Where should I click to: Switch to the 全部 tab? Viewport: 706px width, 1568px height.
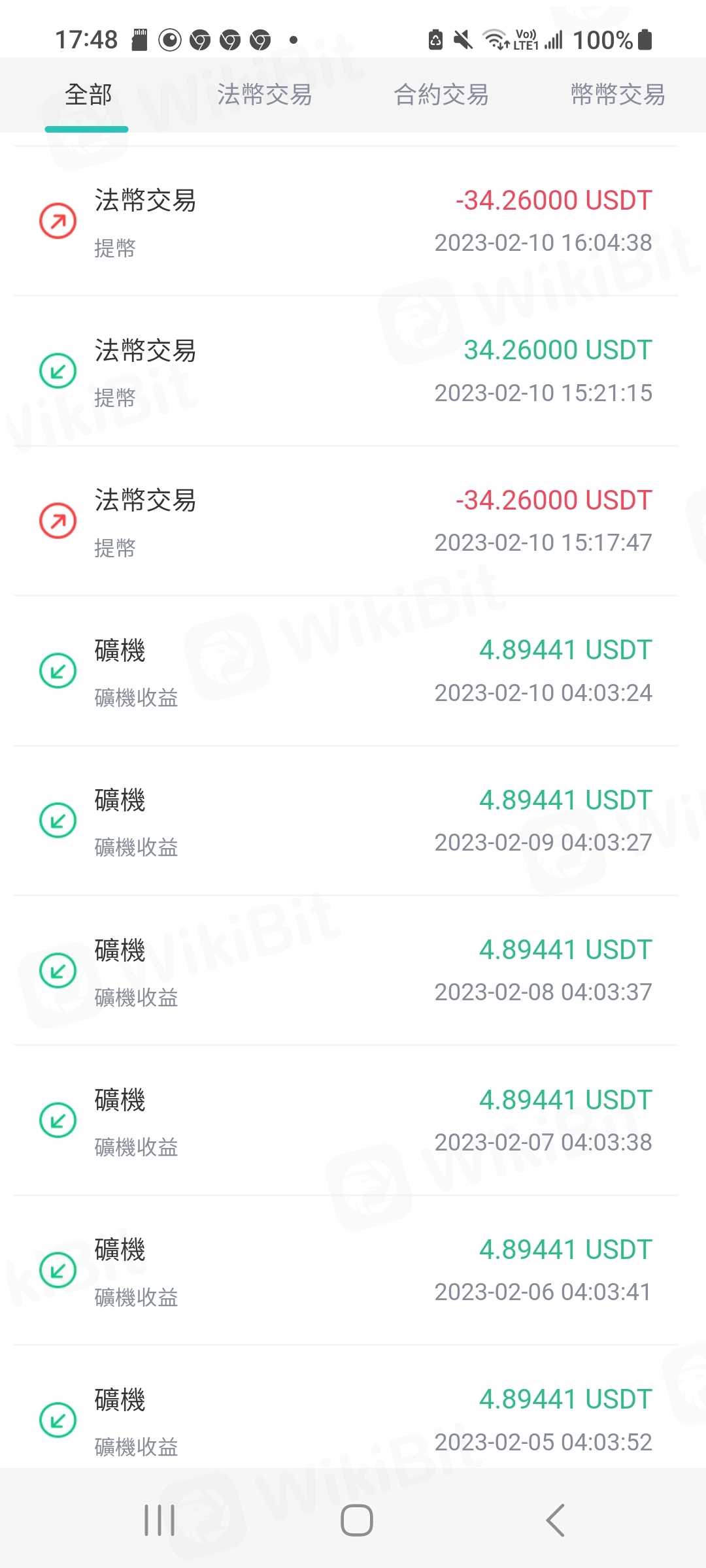[x=88, y=95]
